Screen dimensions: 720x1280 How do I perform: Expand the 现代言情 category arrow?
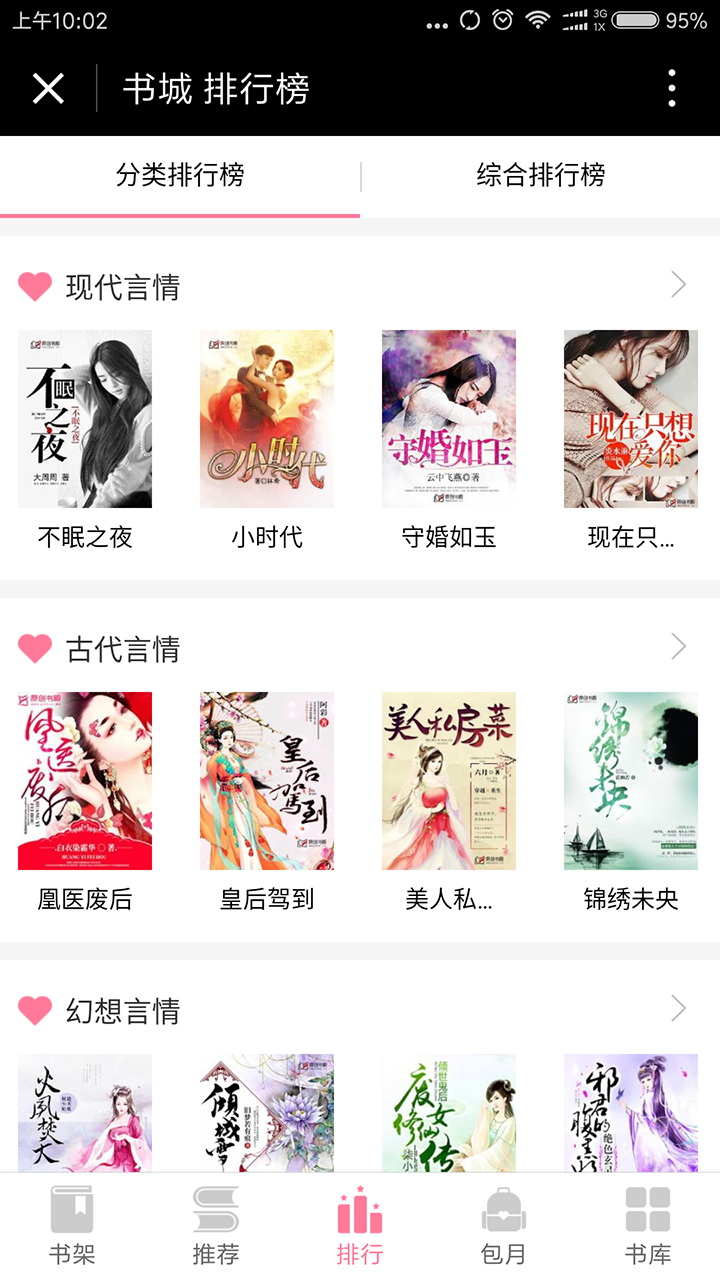coord(679,285)
